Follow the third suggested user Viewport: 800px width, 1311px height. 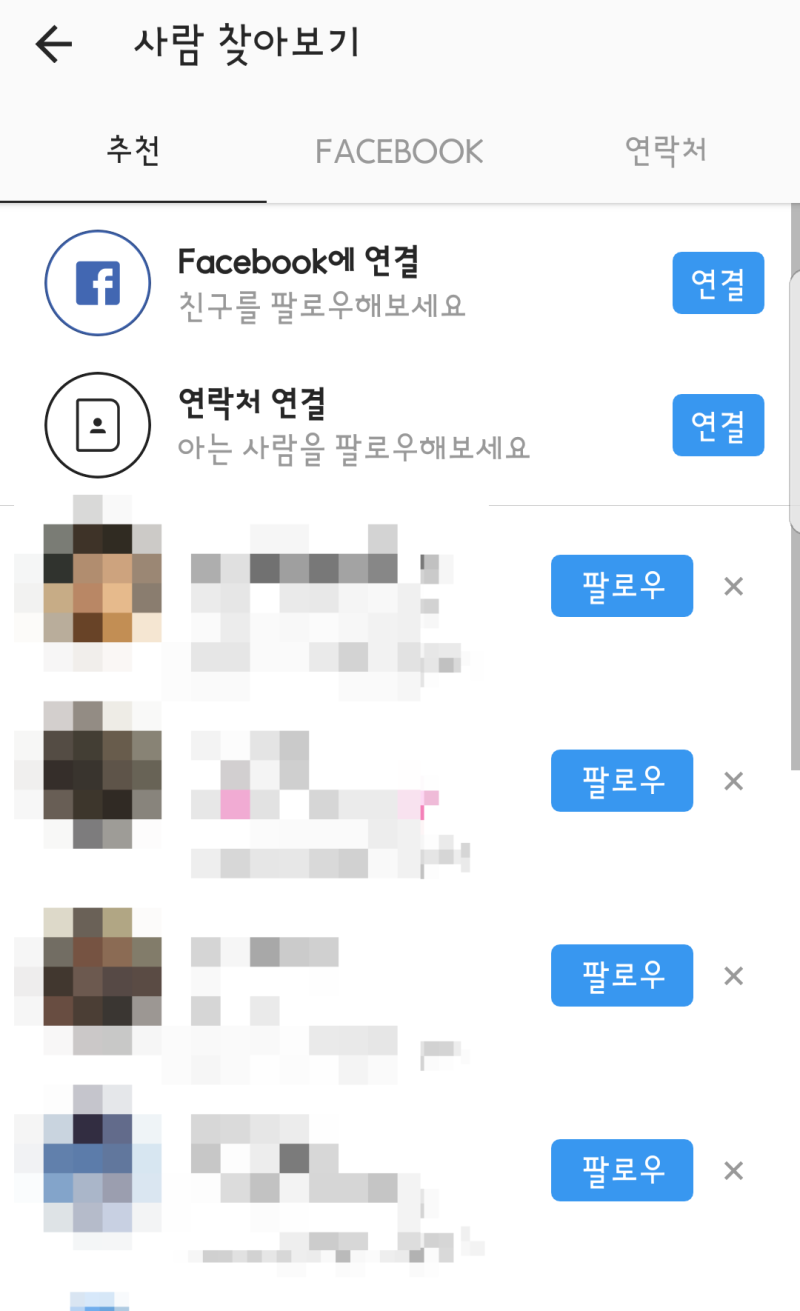point(622,975)
